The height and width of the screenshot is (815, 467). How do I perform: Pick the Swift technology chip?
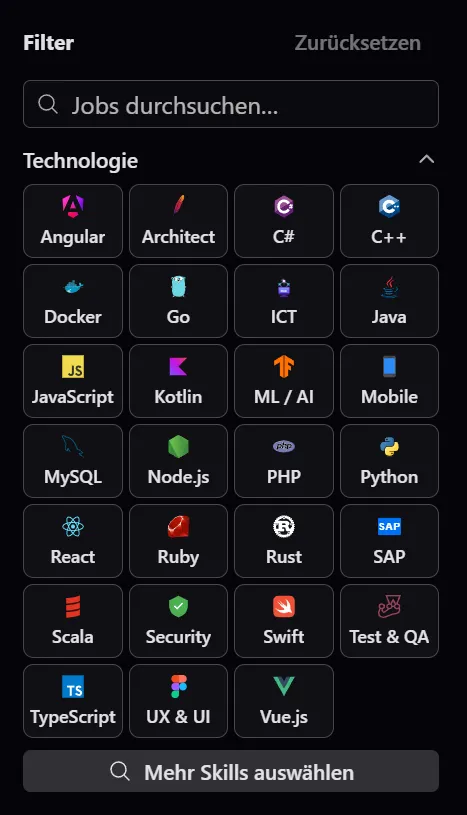click(x=284, y=621)
